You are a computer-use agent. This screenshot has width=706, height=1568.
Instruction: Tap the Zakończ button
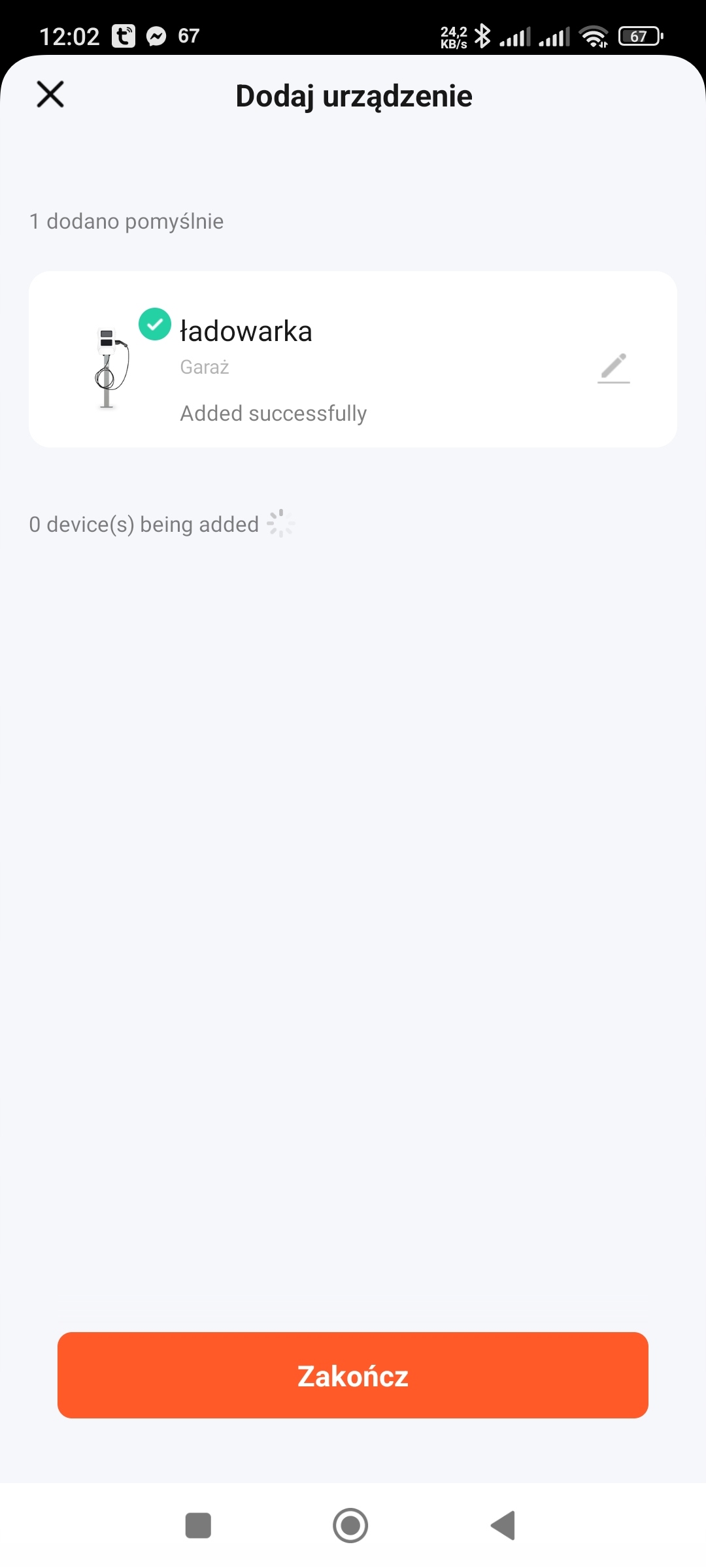[x=353, y=1375]
